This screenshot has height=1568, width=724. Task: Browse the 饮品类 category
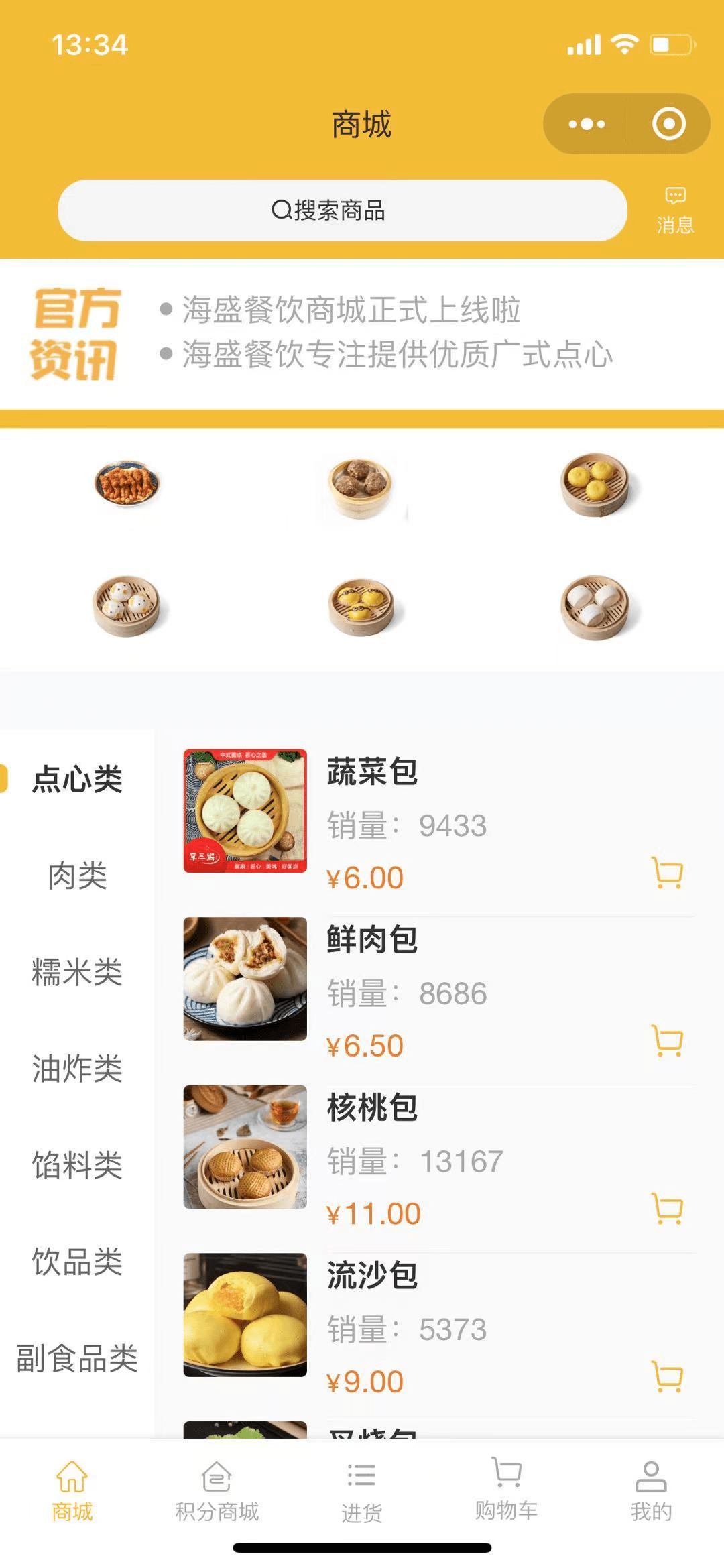(77, 1262)
